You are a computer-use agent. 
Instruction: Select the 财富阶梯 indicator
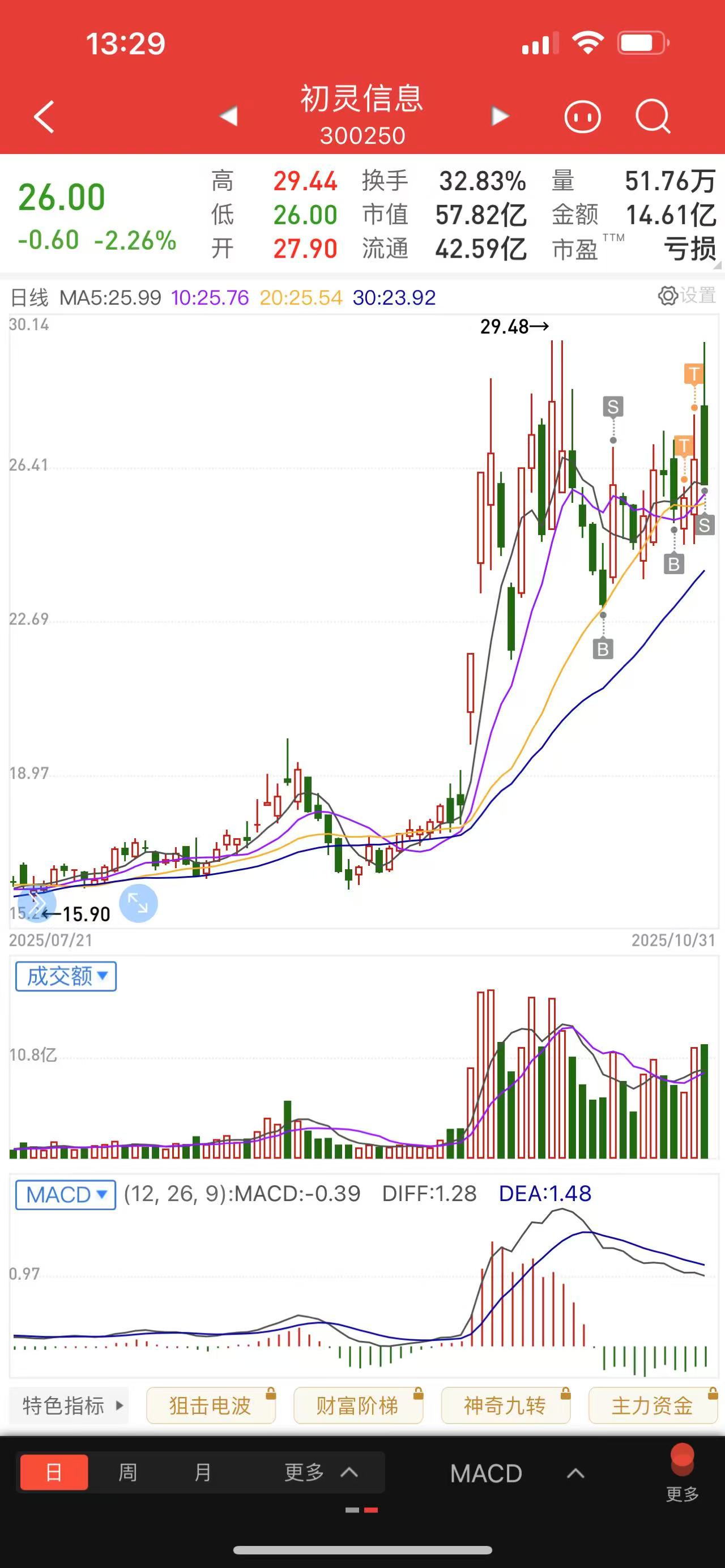point(358,1405)
